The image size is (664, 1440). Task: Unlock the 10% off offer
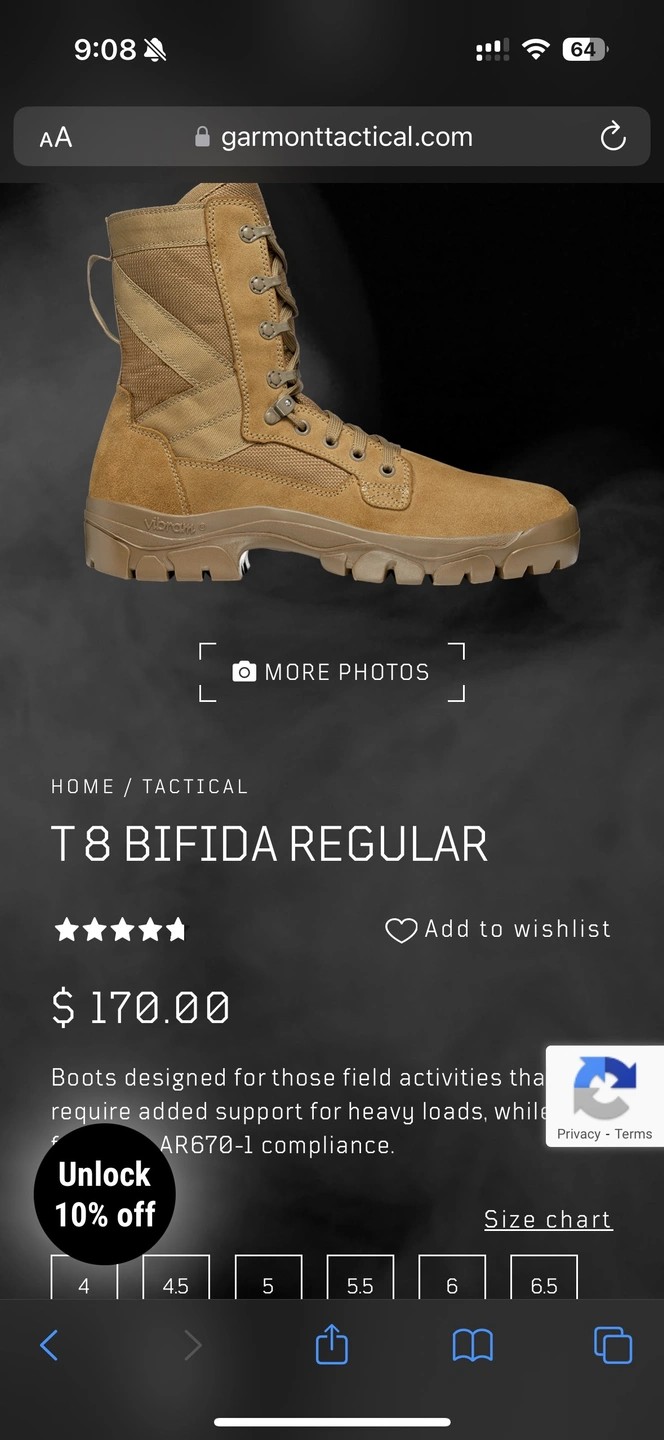coord(105,1194)
